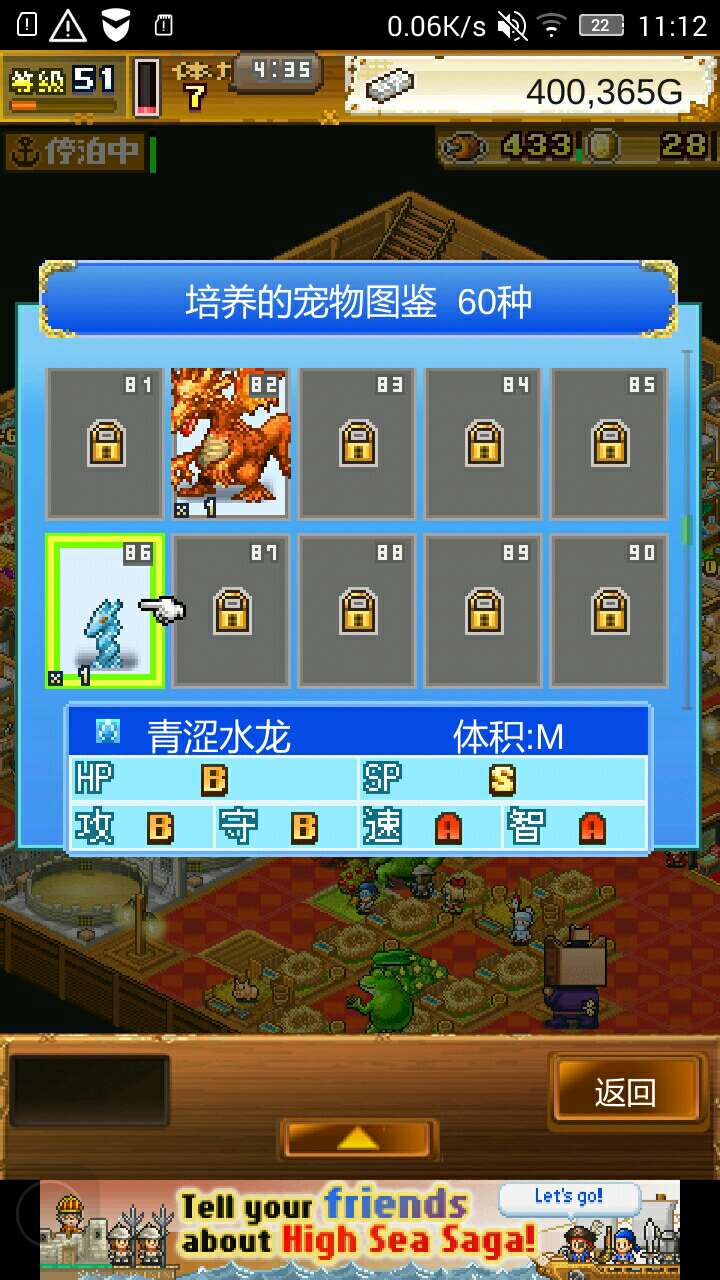Select the blue water dragon card 86
Image resolution: width=720 pixels, height=1280 pixels.
(x=105, y=610)
